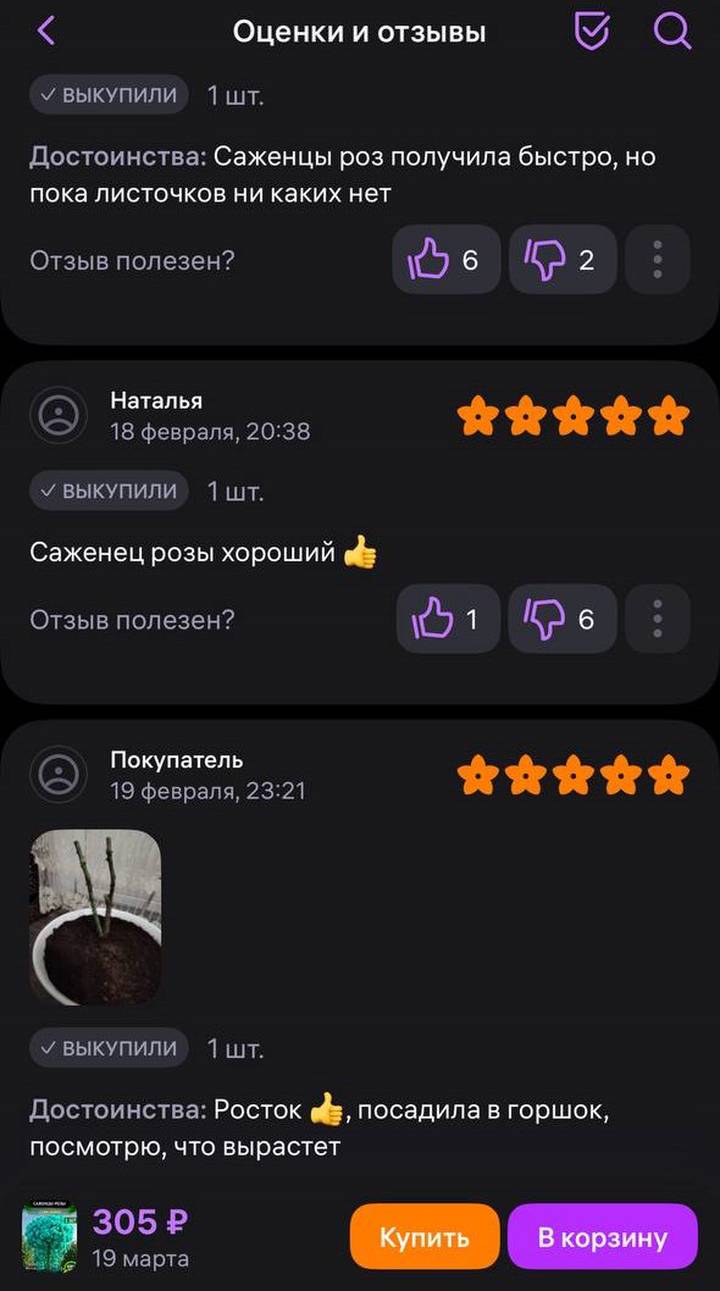Viewport: 720px width, 1291px height.
Task: Tap the Оценки и отзывы title
Action: point(359,31)
